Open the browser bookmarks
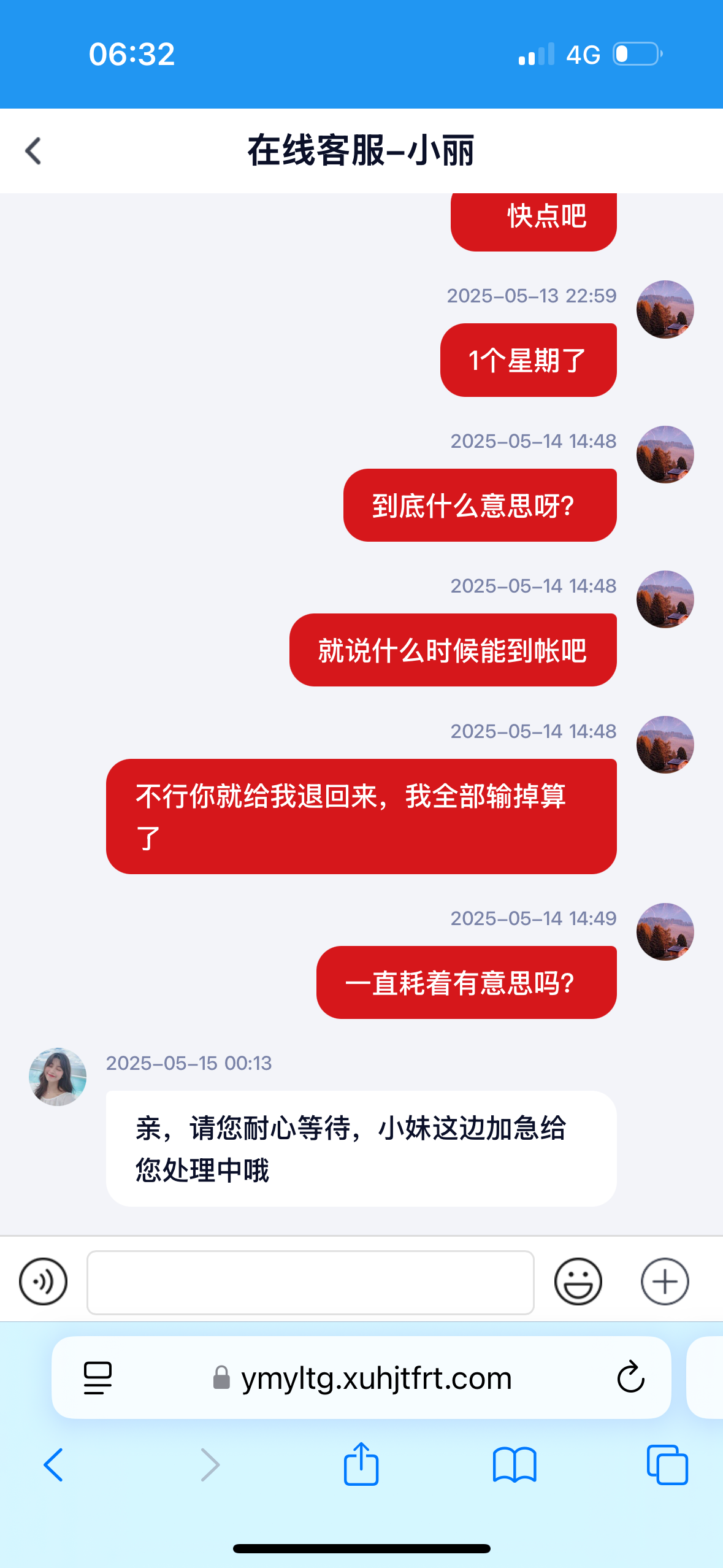723x1568 pixels. click(515, 1465)
